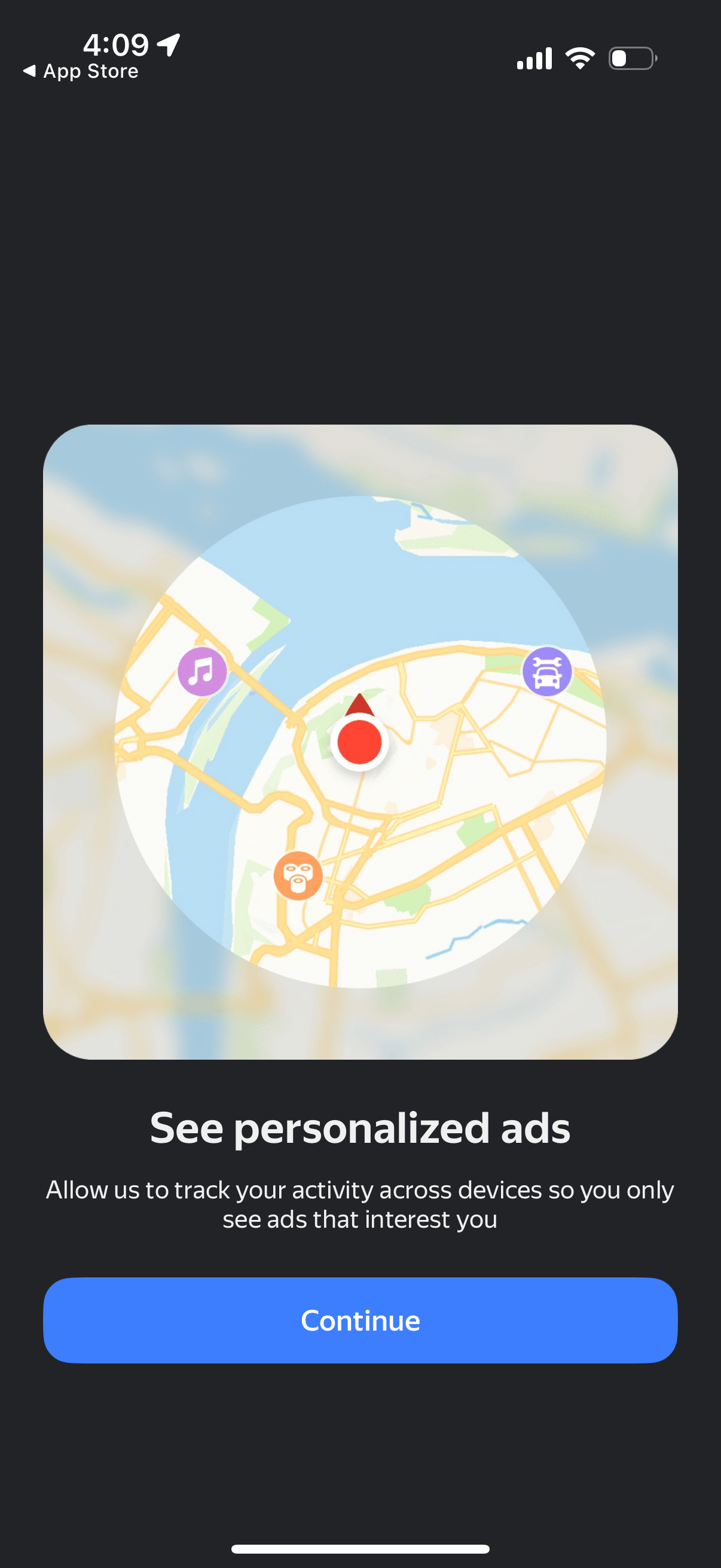Image resolution: width=721 pixels, height=1568 pixels.
Task: Tap the back chevron before App Store
Action: [31, 70]
